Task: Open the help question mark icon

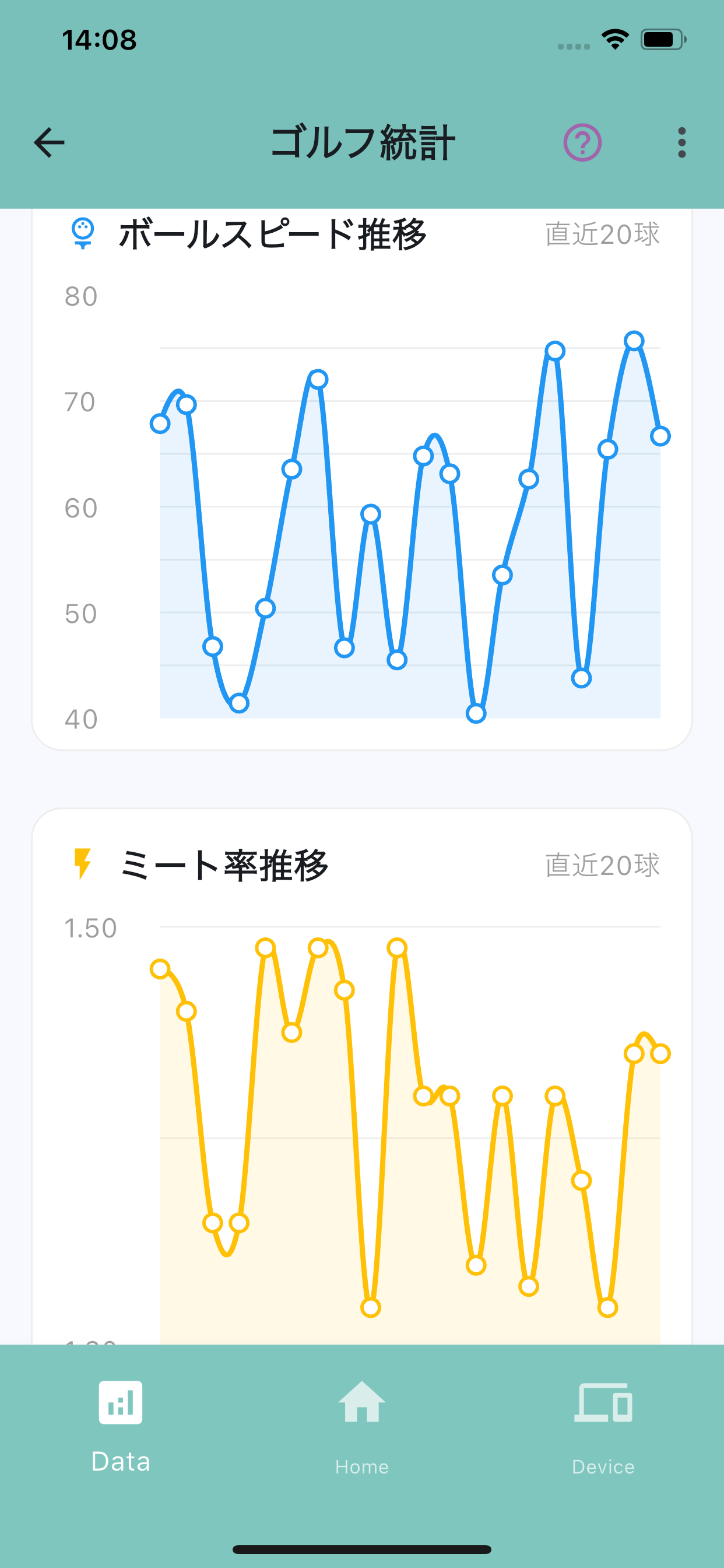Action: coord(582,142)
